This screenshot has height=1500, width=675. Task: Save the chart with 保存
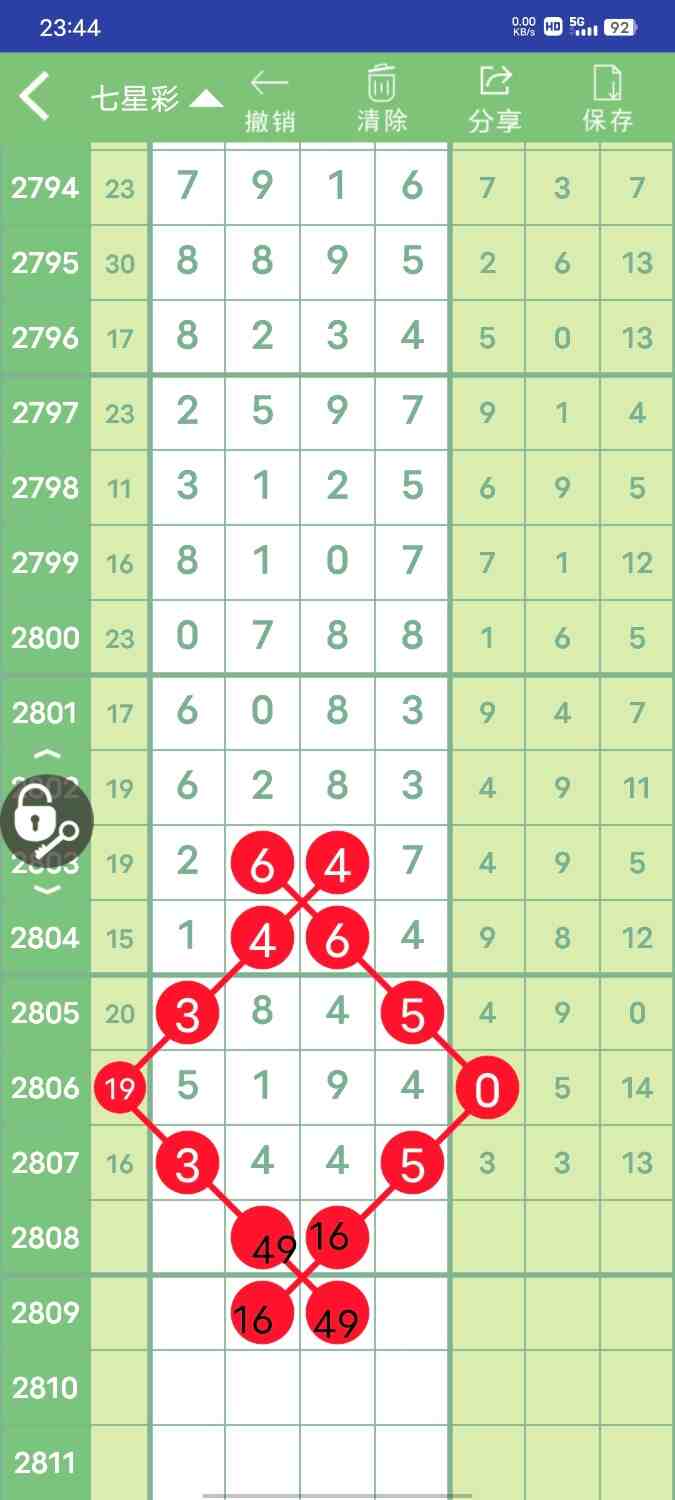point(608,100)
